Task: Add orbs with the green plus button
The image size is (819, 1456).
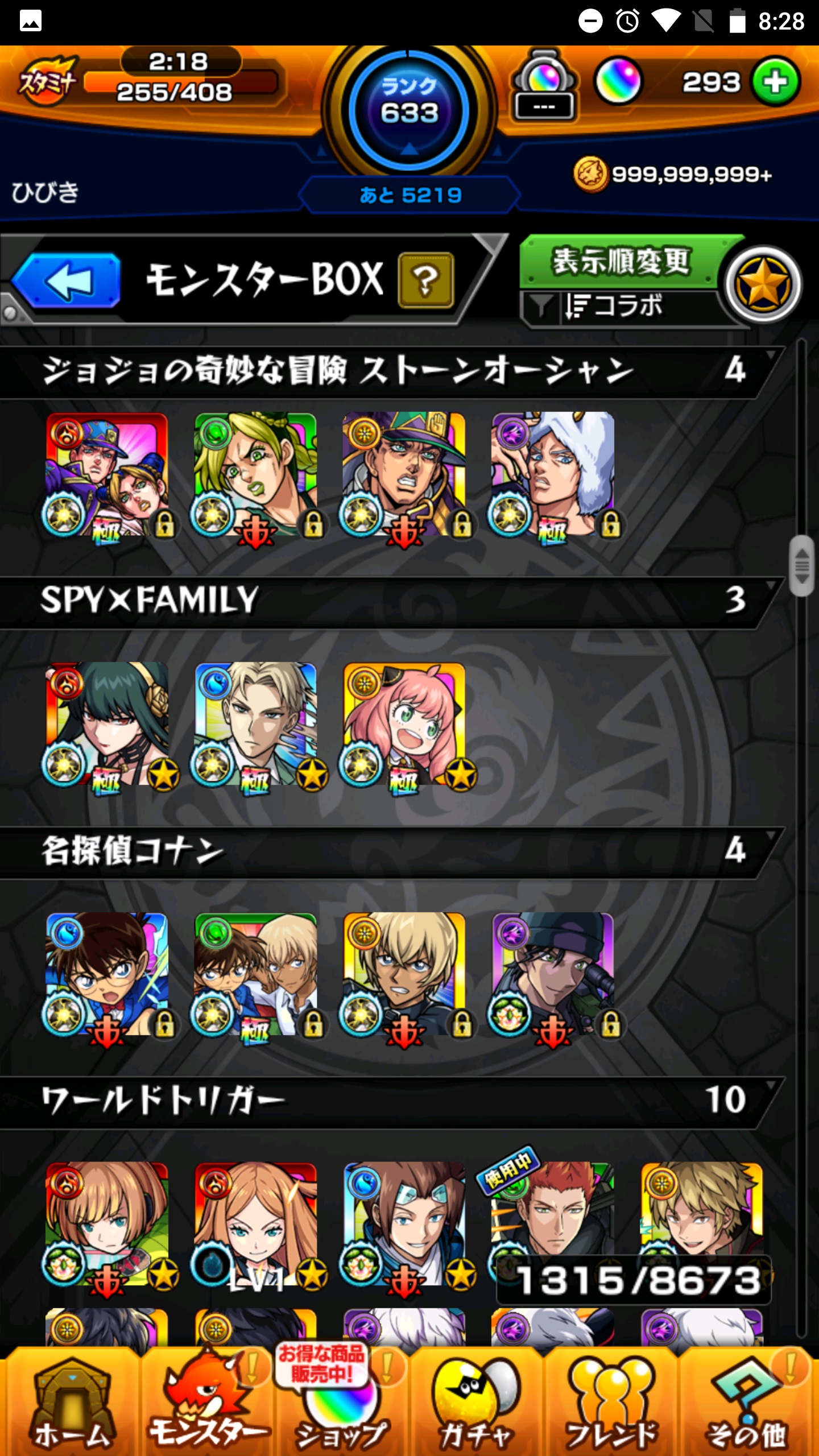Action: 775,82
